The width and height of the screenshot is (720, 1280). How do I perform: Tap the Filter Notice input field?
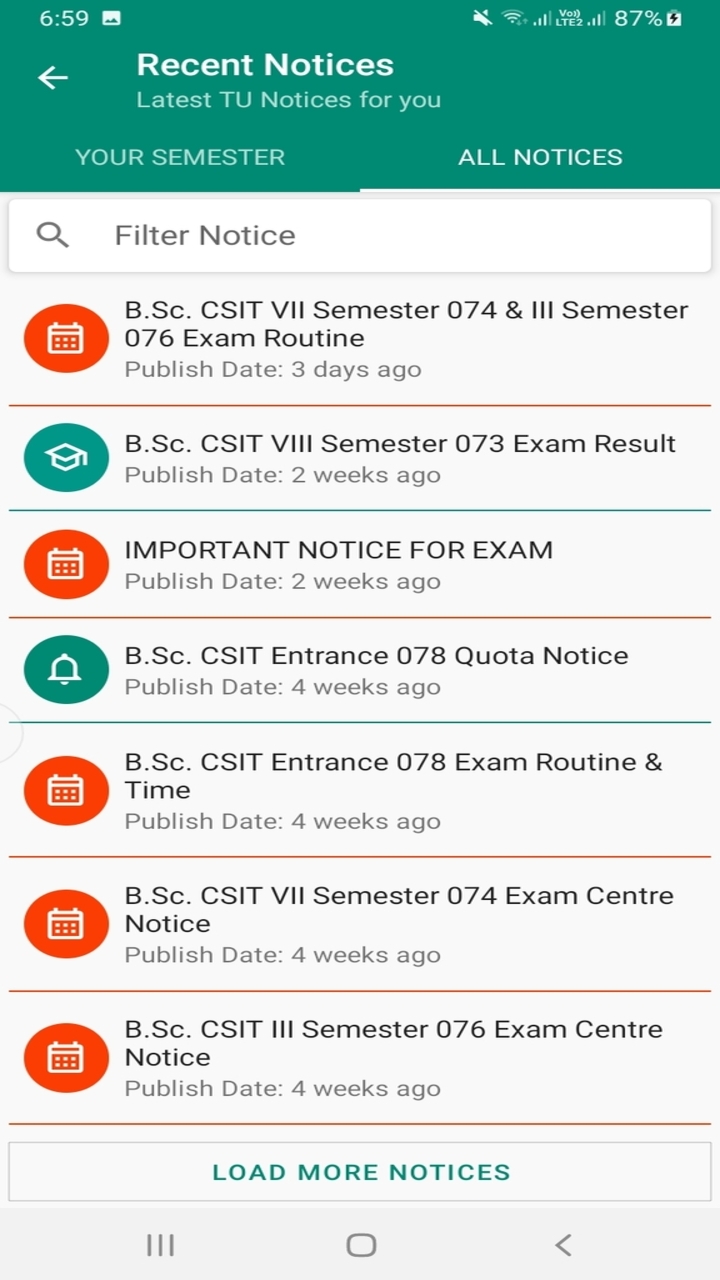(300, 235)
